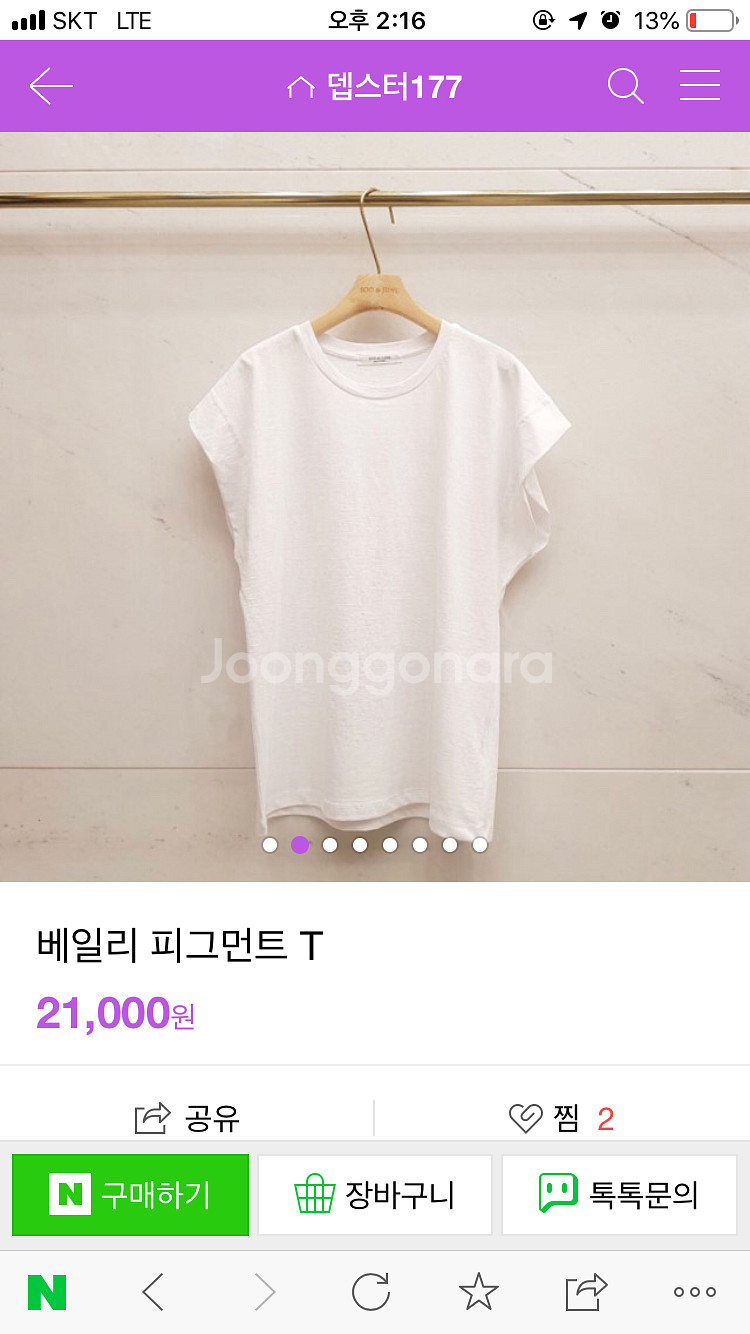Open the 뎁스터177 store home
The height and width of the screenshot is (1334, 750).
pos(374,87)
